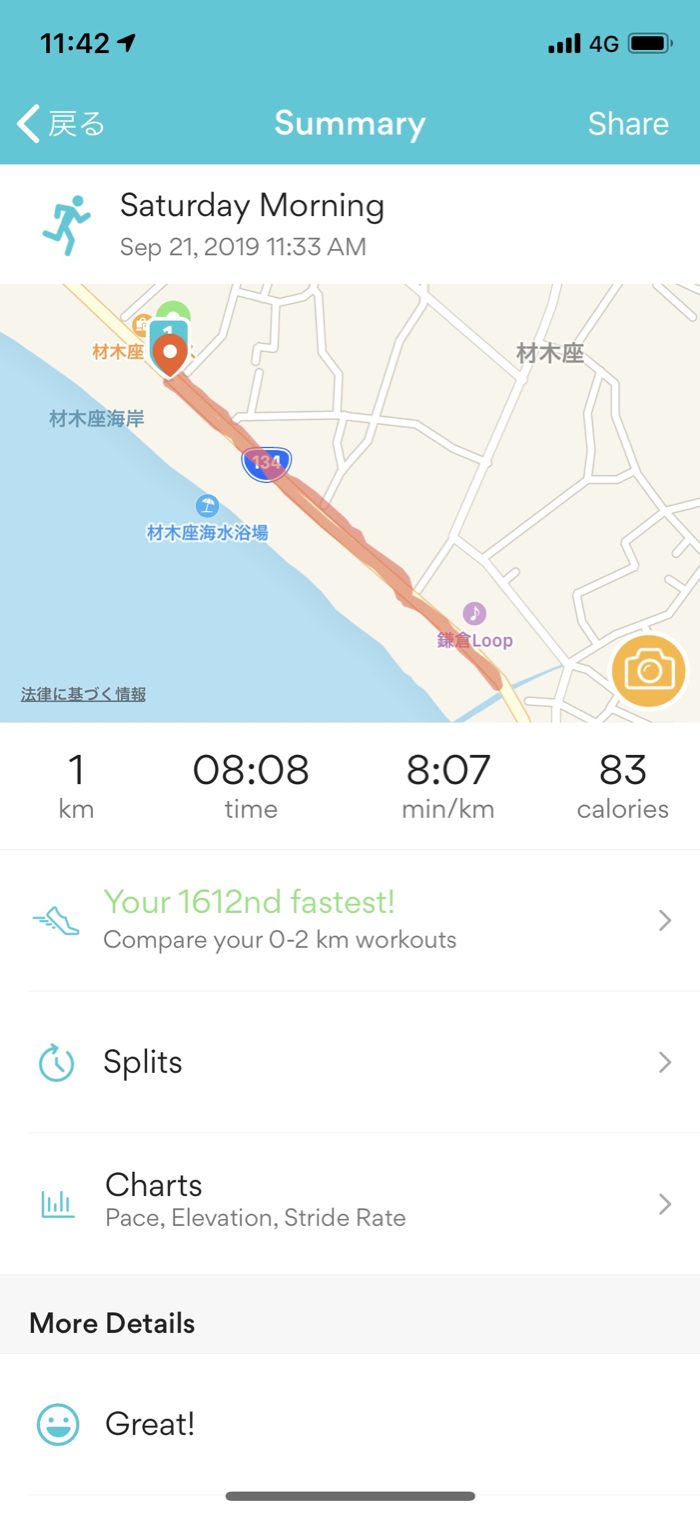The image size is (700, 1516).
Task: Open the map legal information link
Action: (83, 694)
